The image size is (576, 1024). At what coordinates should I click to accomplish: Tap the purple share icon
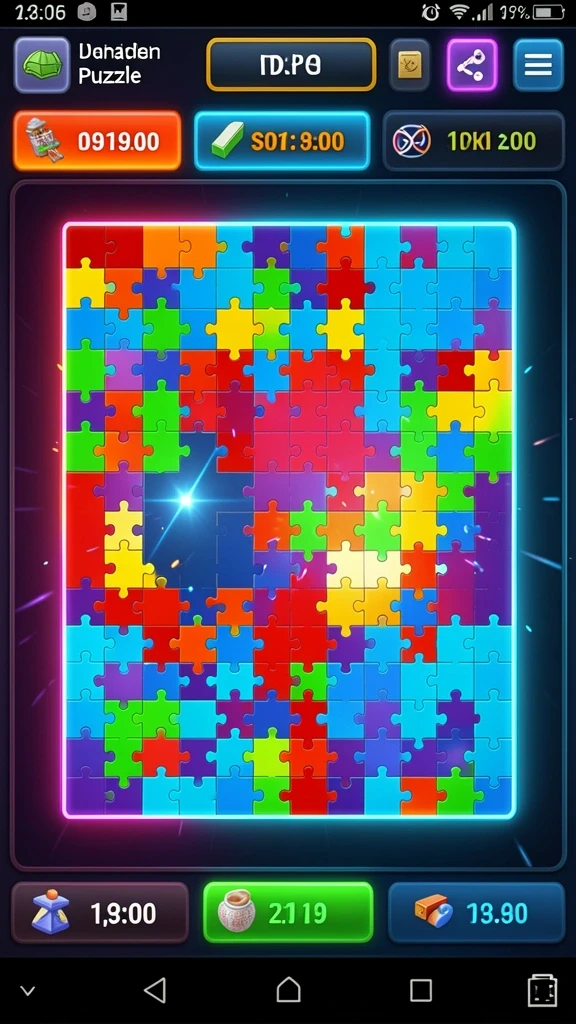click(472, 65)
